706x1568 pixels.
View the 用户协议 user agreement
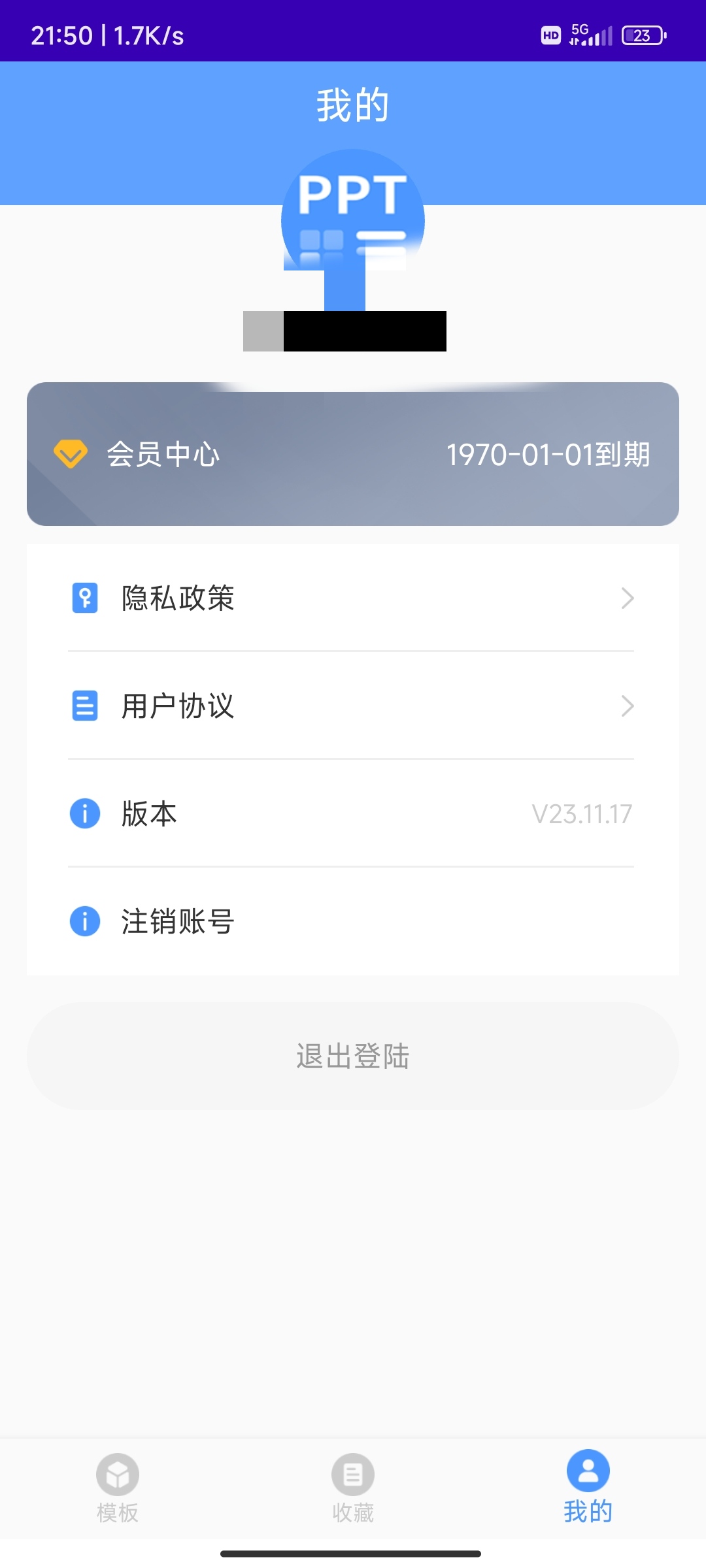click(352, 706)
